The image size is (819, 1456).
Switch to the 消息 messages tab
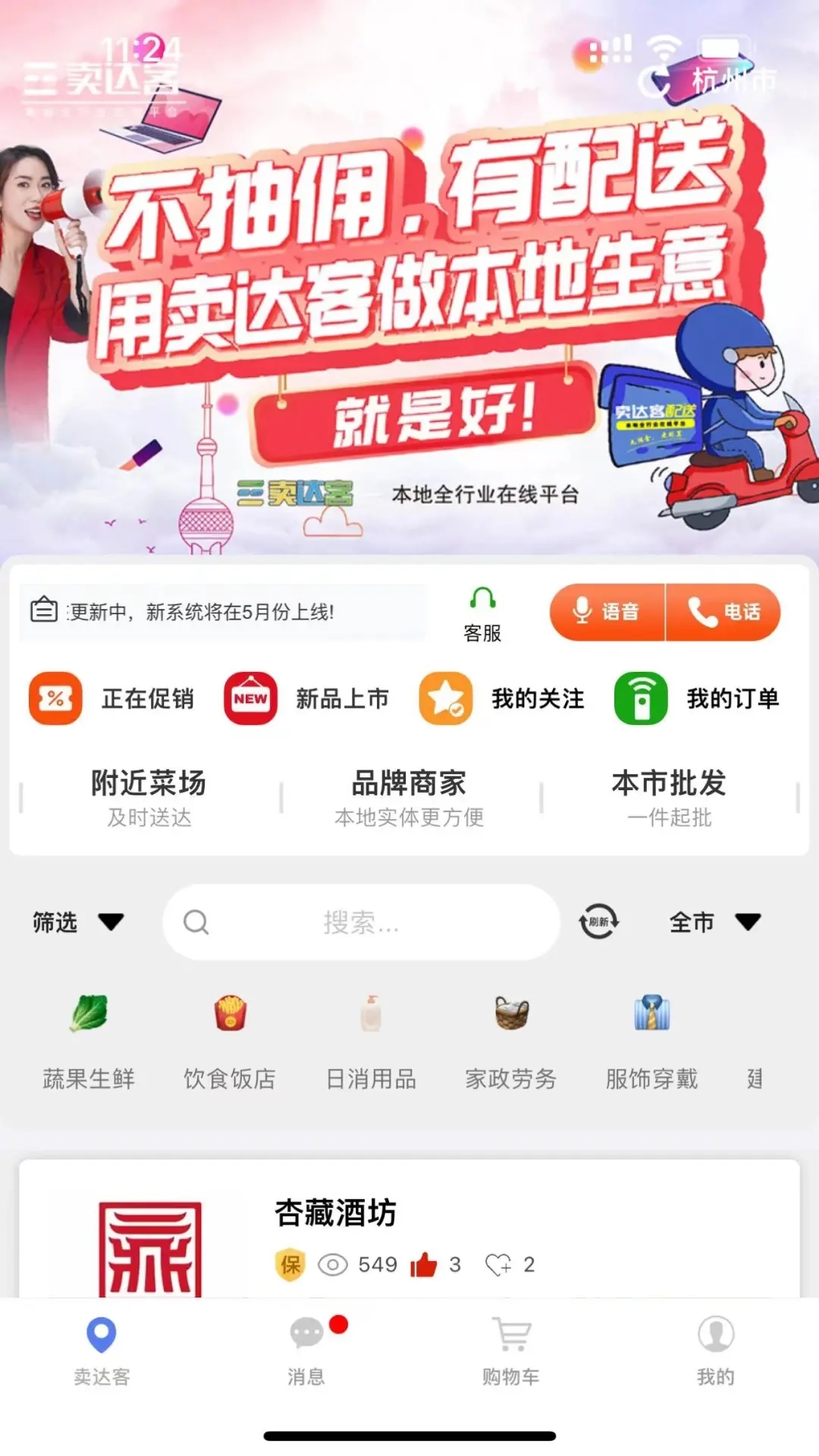click(x=306, y=1357)
